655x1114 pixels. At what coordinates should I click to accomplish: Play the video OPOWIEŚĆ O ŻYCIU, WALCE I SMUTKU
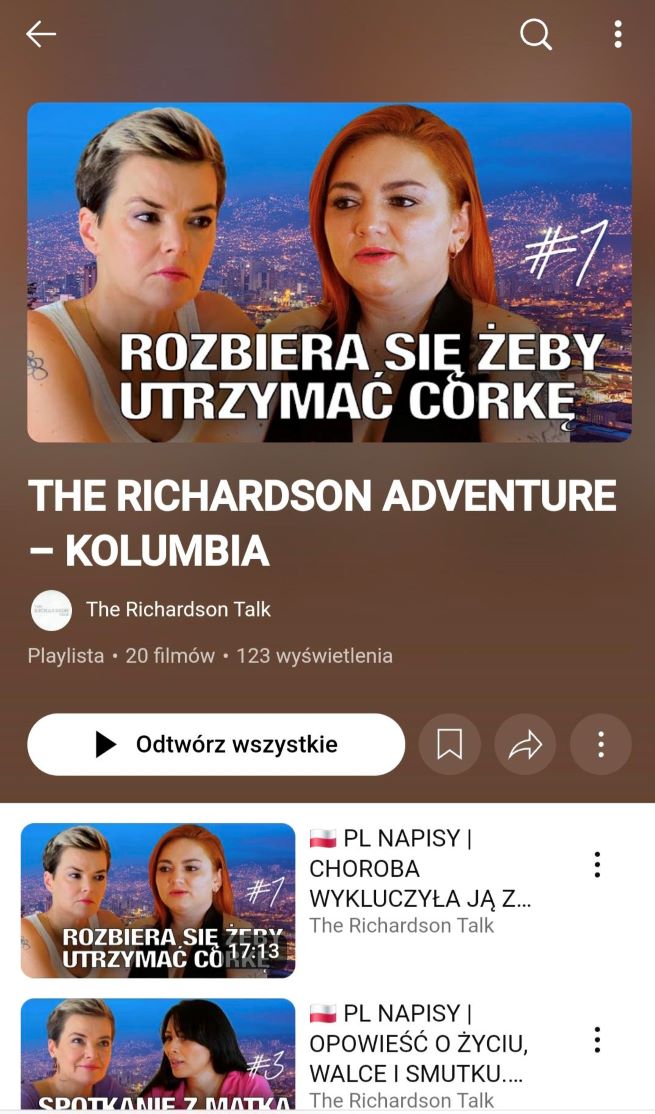point(158,1055)
